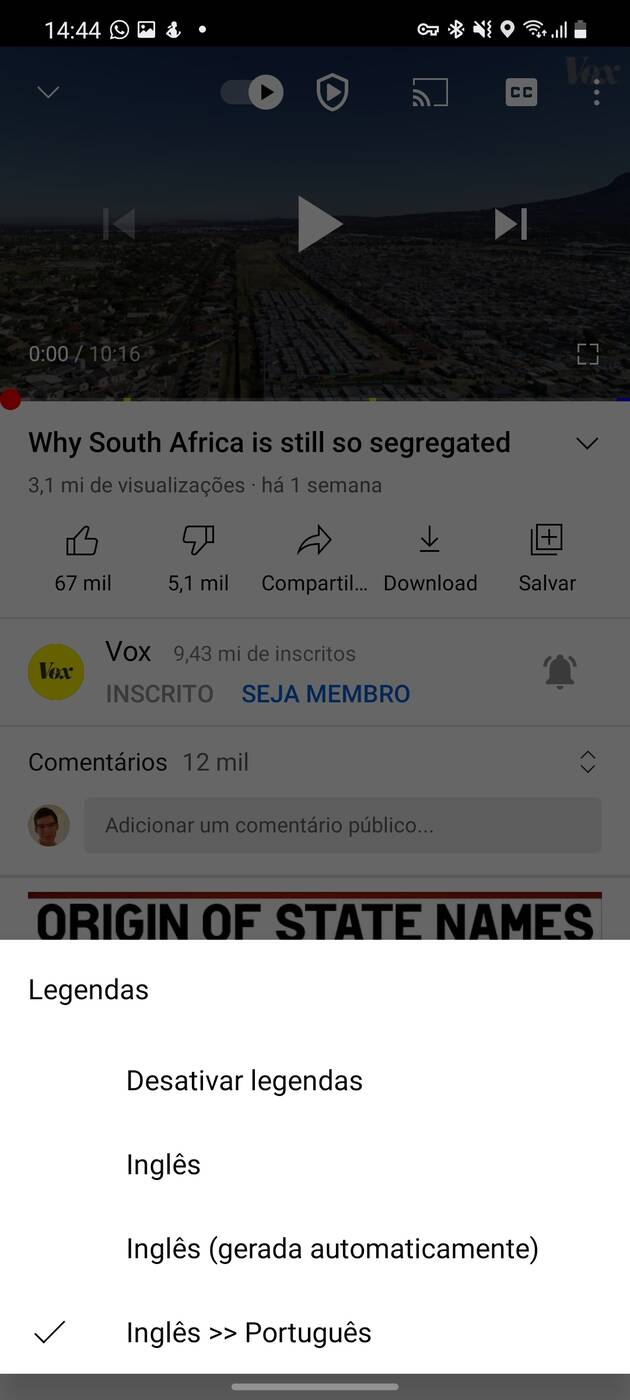Save video with Salvar
The width and height of the screenshot is (630, 1400).
click(x=547, y=543)
